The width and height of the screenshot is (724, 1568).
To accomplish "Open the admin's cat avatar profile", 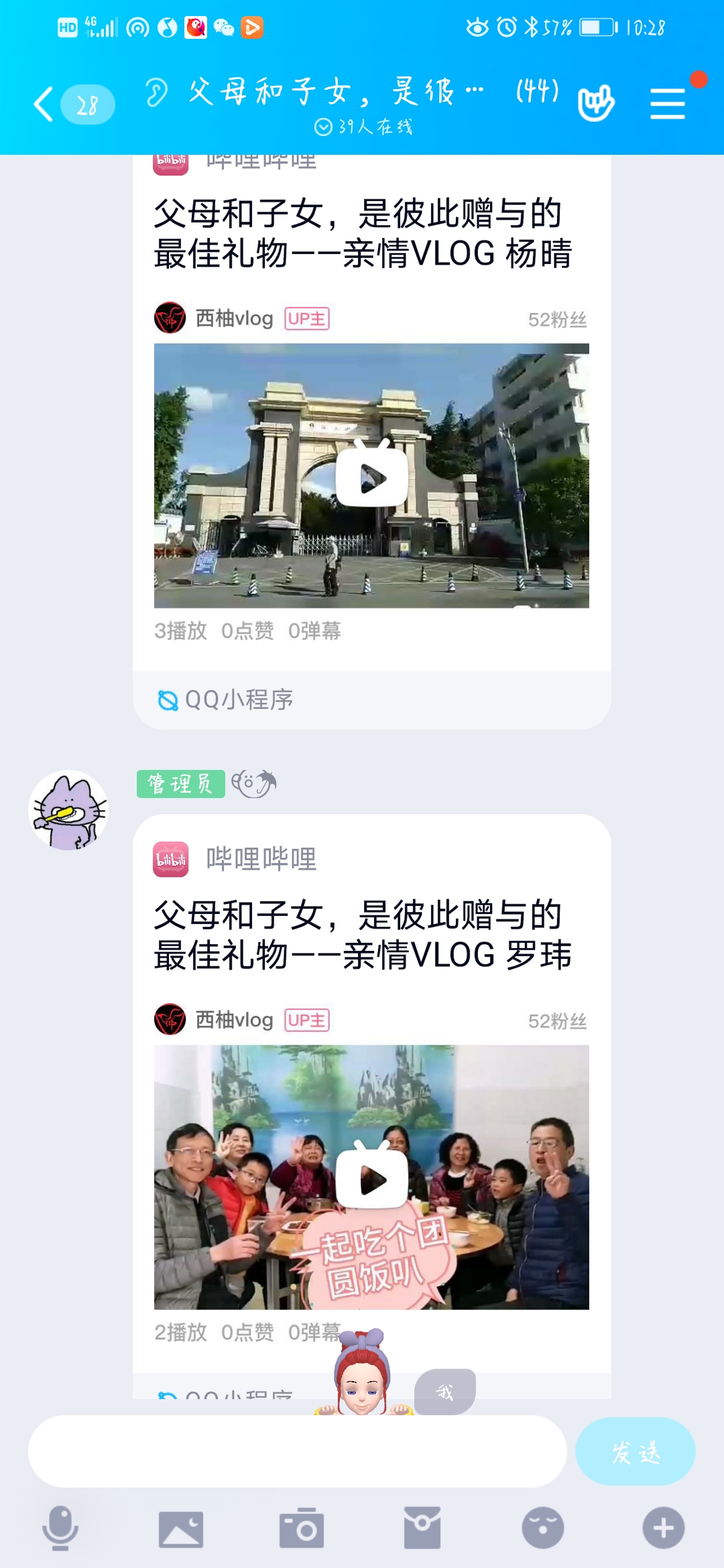I will click(x=69, y=810).
